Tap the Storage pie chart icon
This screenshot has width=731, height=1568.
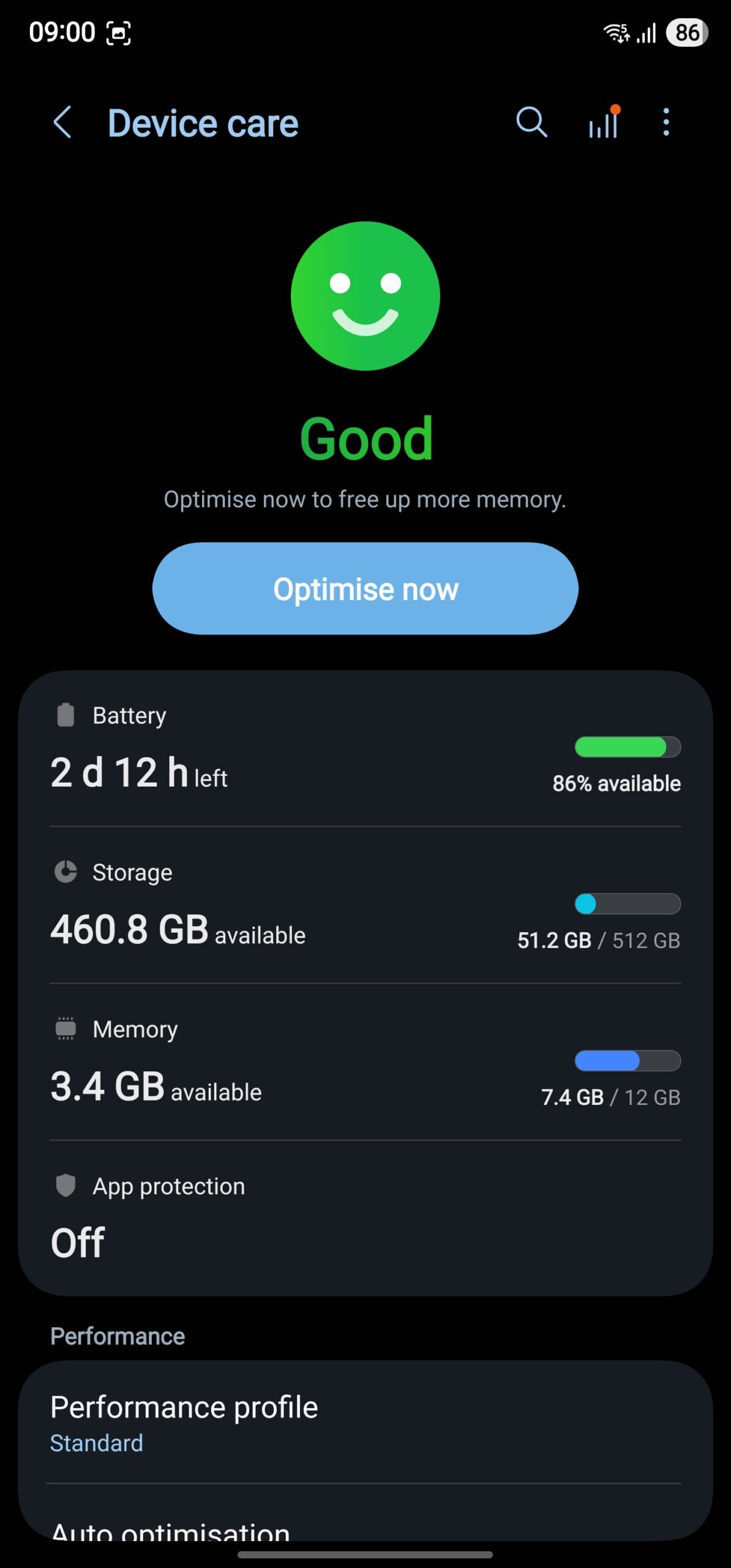[64, 872]
